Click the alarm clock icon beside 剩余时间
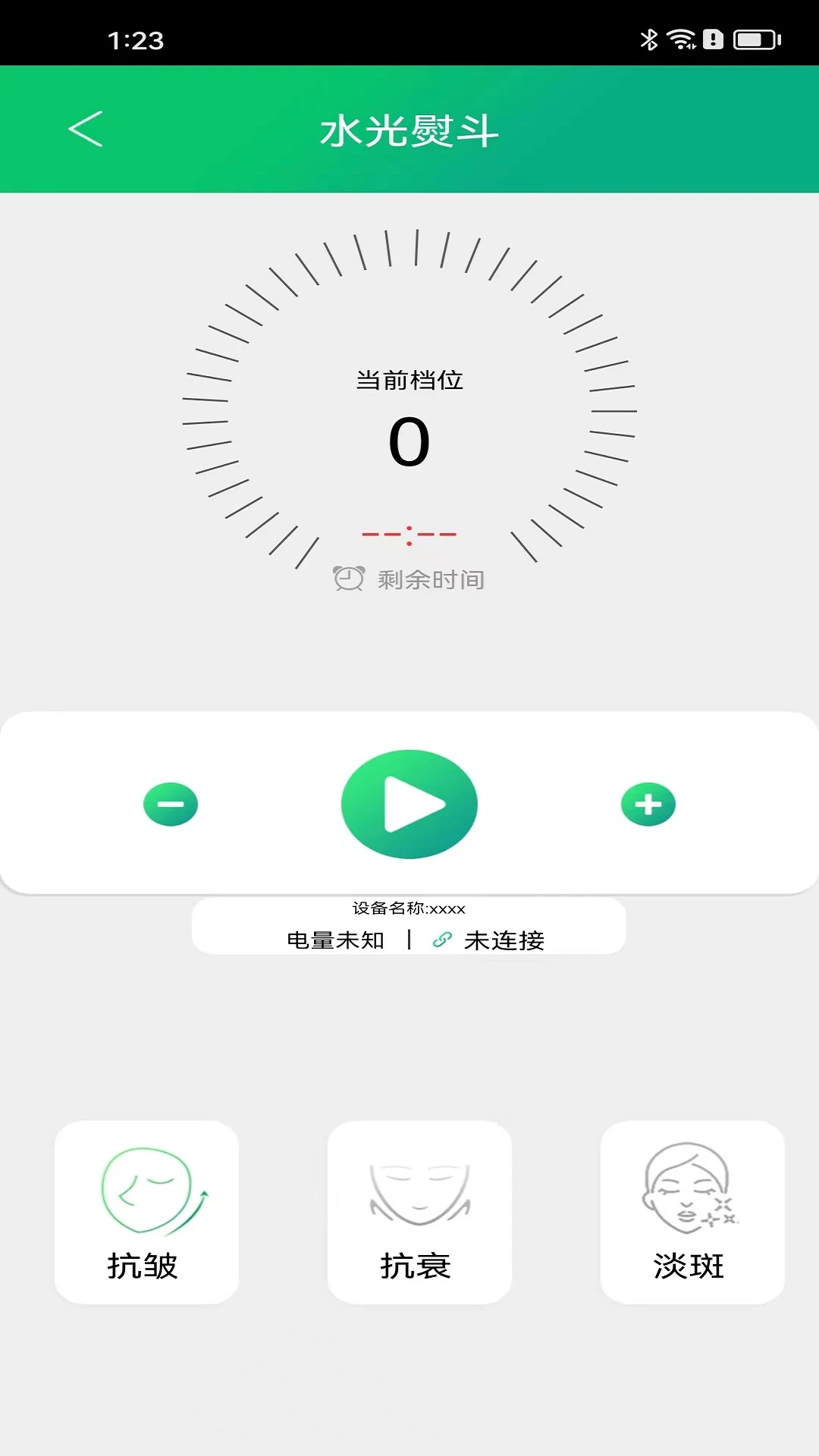 tap(347, 578)
